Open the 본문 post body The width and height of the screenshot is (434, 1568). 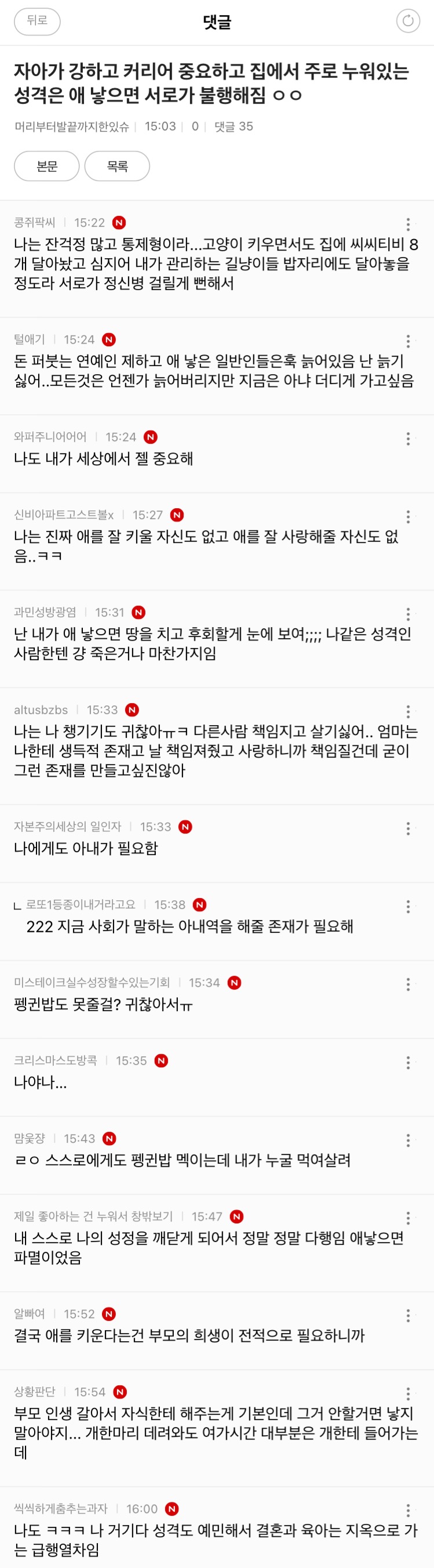coord(47,166)
